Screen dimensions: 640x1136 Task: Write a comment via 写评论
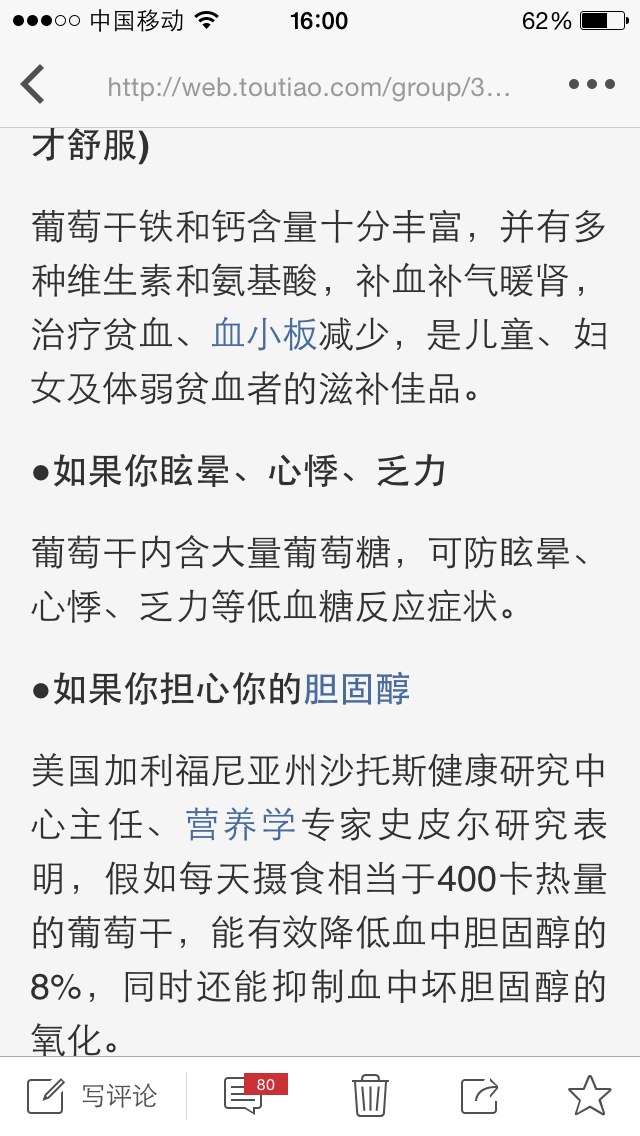[93, 1095]
